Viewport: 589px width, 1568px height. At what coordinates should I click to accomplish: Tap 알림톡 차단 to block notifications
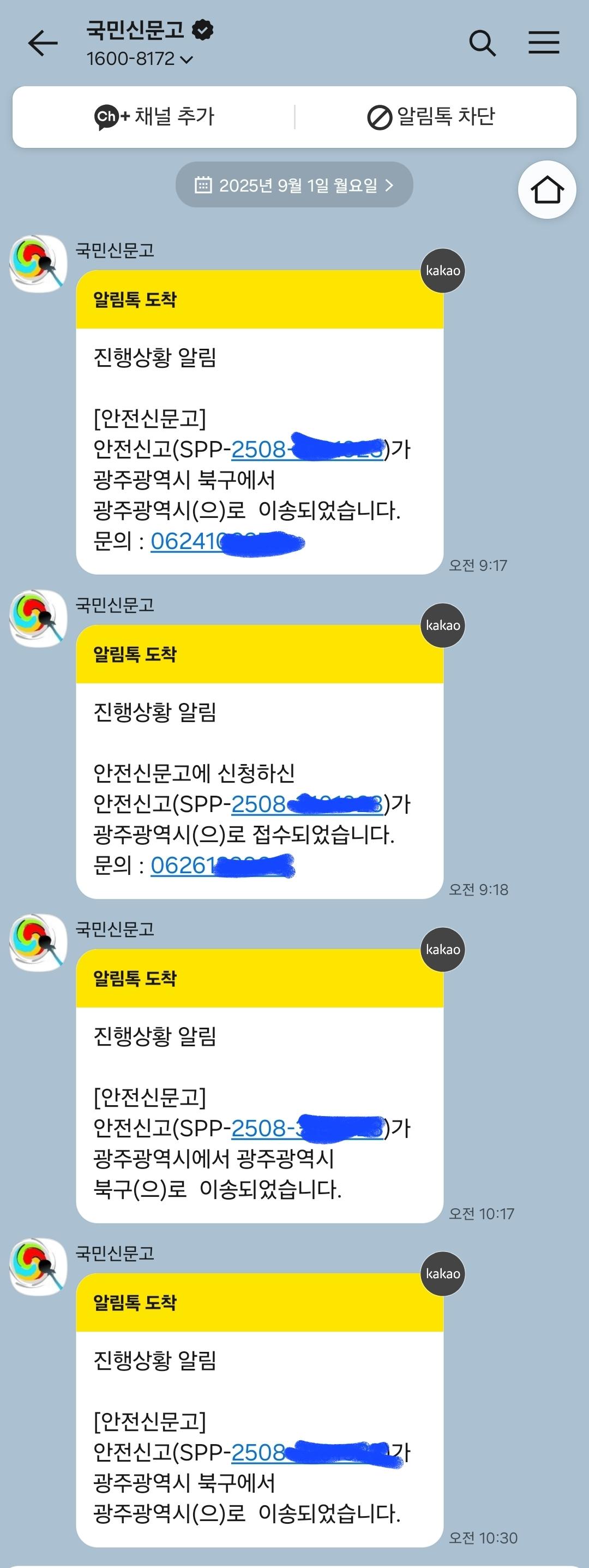coord(431,116)
